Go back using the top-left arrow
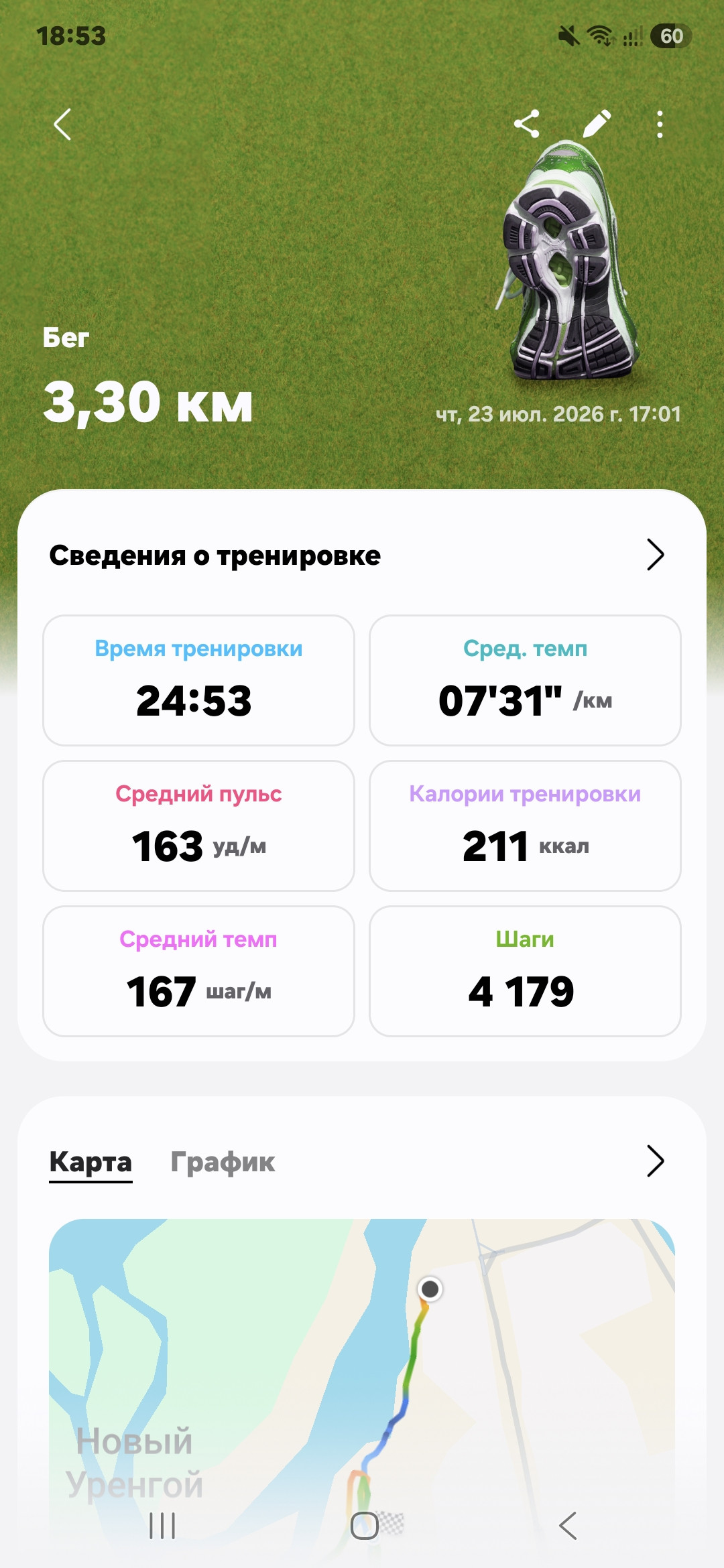Viewport: 724px width, 1568px height. (x=62, y=125)
